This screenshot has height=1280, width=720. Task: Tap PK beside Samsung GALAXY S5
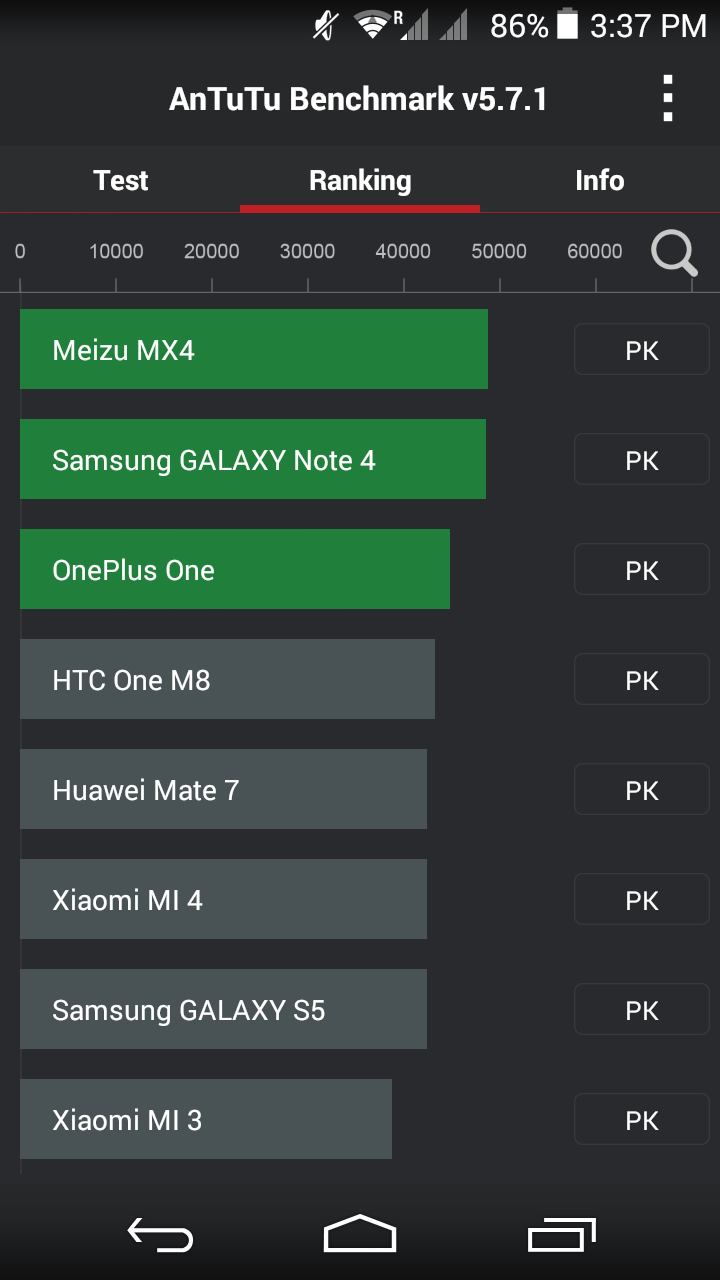point(641,1010)
